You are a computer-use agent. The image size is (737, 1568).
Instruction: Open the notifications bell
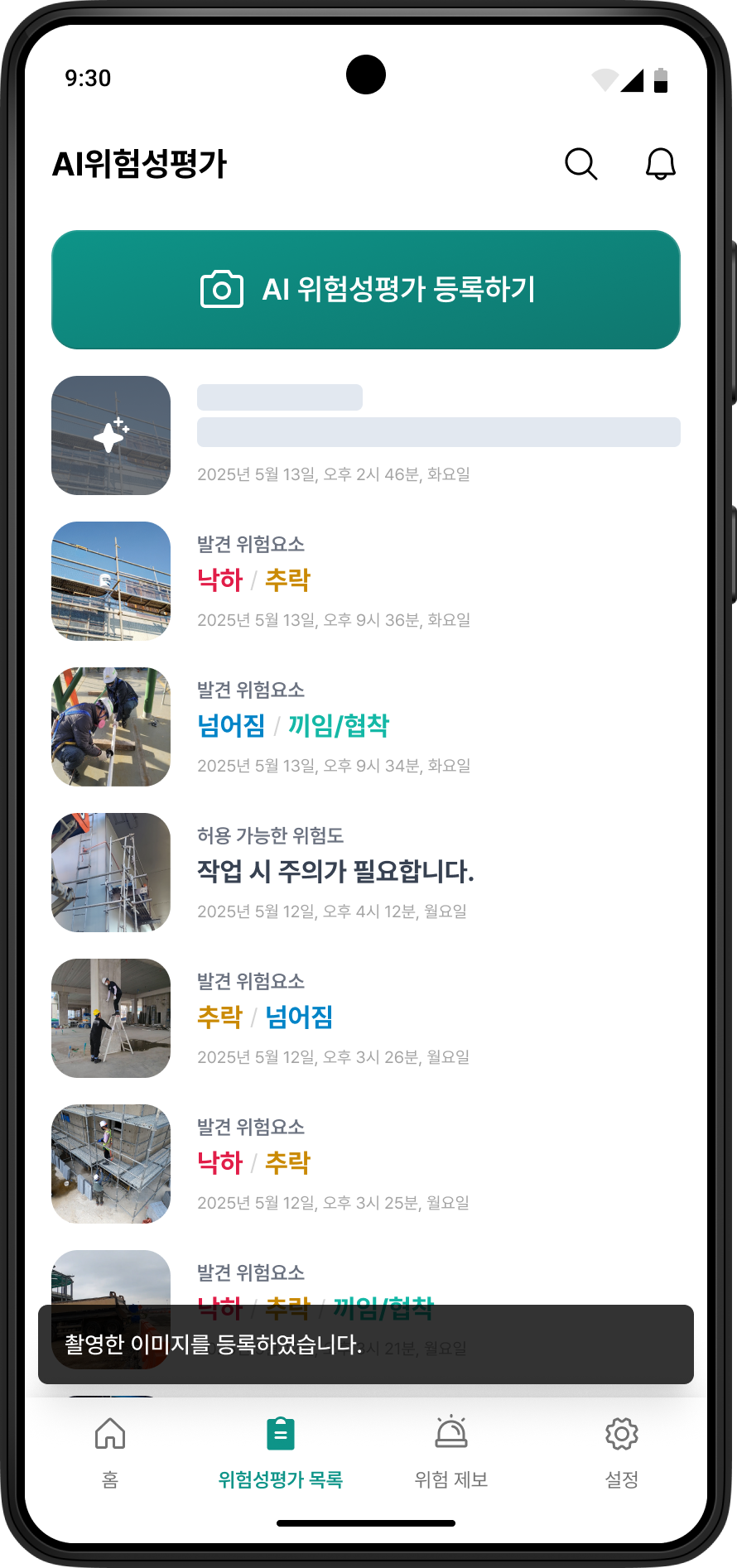pyautogui.click(x=660, y=164)
